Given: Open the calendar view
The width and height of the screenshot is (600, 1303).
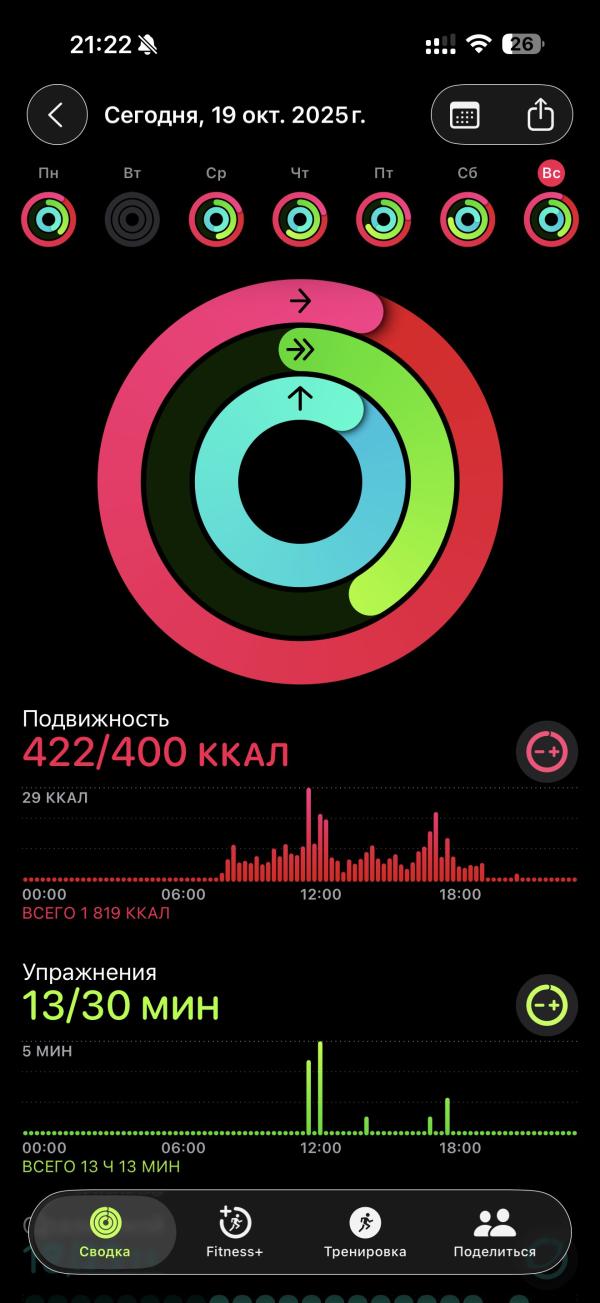Looking at the screenshot, I should [x=465, y=115].
